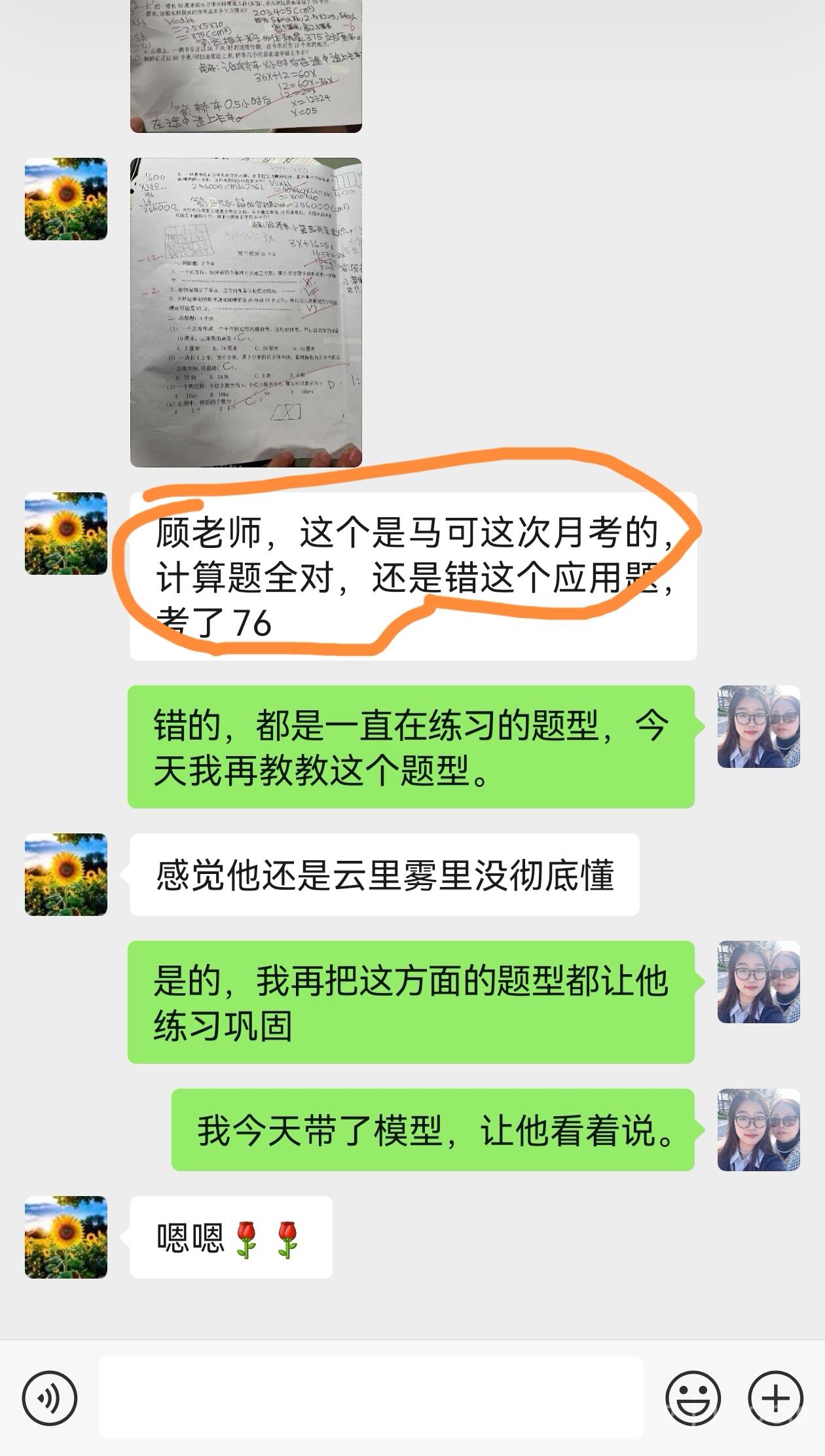The image size is (825, 1456).
Task: Open the plus attachment menu
Action: (776, 1398)
